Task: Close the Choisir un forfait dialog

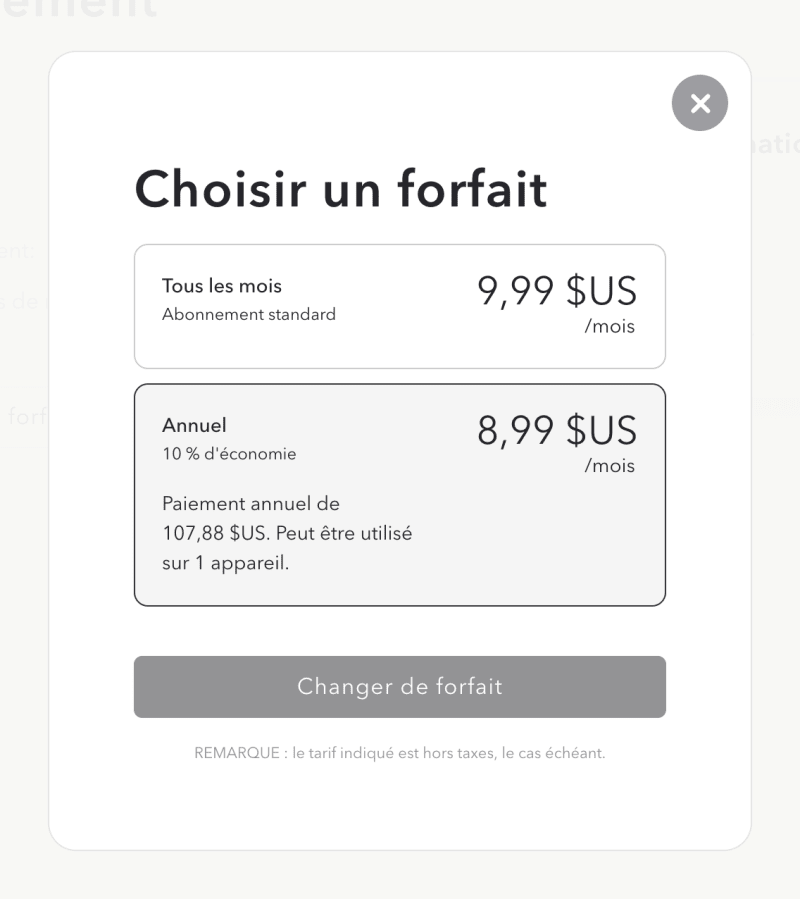Action: point(700,103)
